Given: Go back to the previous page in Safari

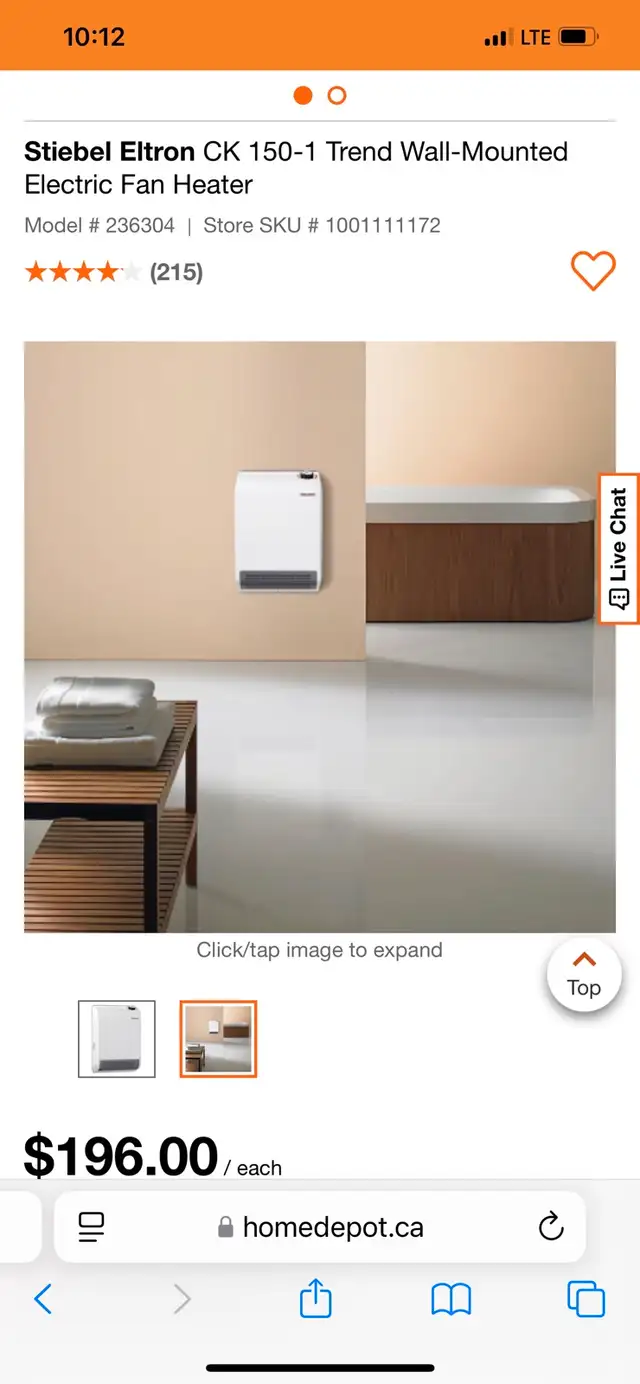Looking at the screenshot, I should click(x=43, y=1299).
